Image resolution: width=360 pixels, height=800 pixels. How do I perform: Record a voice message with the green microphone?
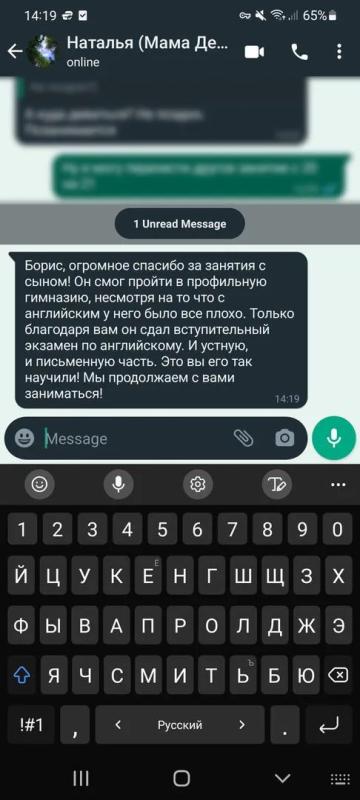click(x=334, y=438)
